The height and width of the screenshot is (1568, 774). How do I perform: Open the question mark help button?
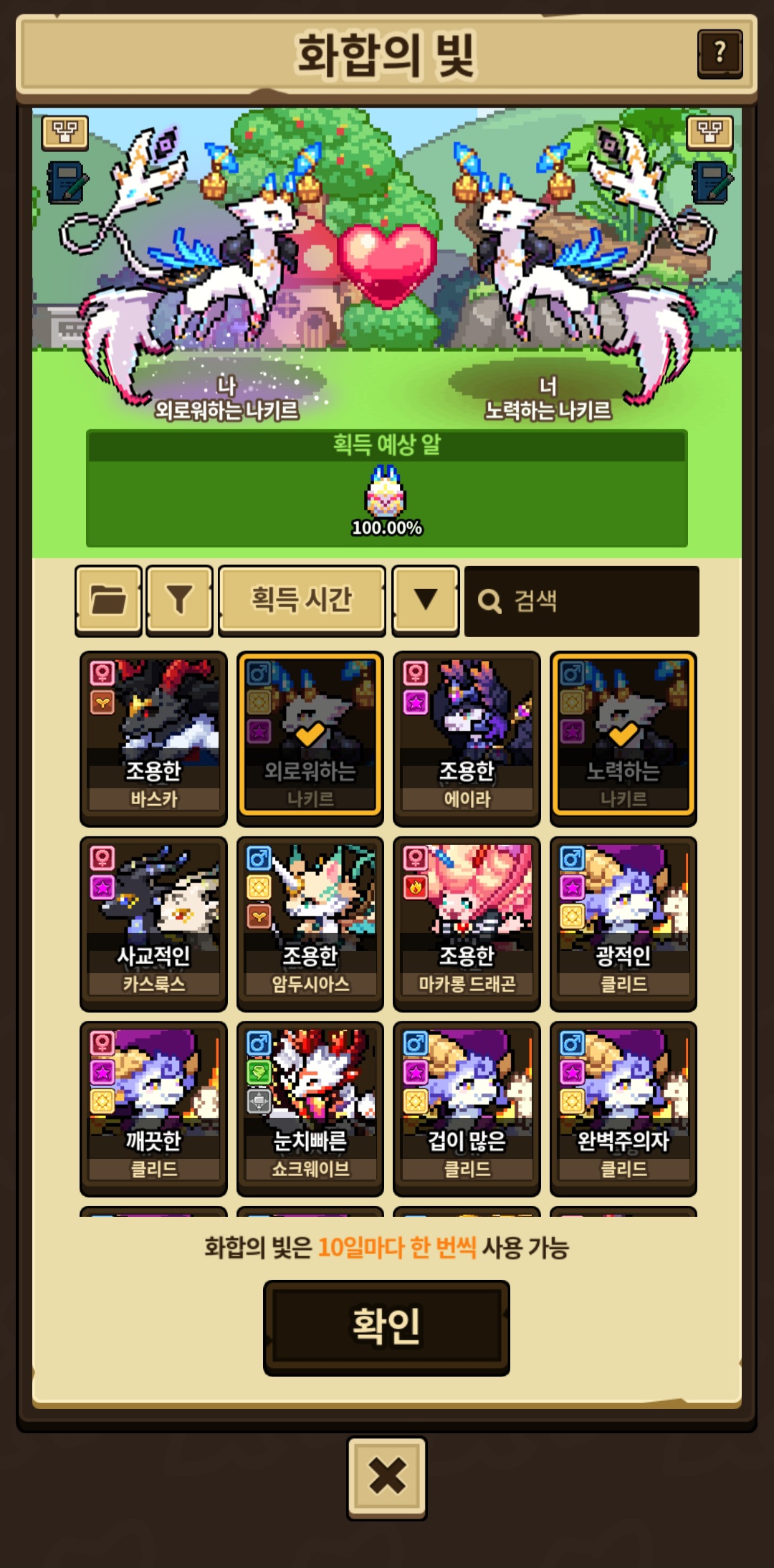click(x=720, y=54)
